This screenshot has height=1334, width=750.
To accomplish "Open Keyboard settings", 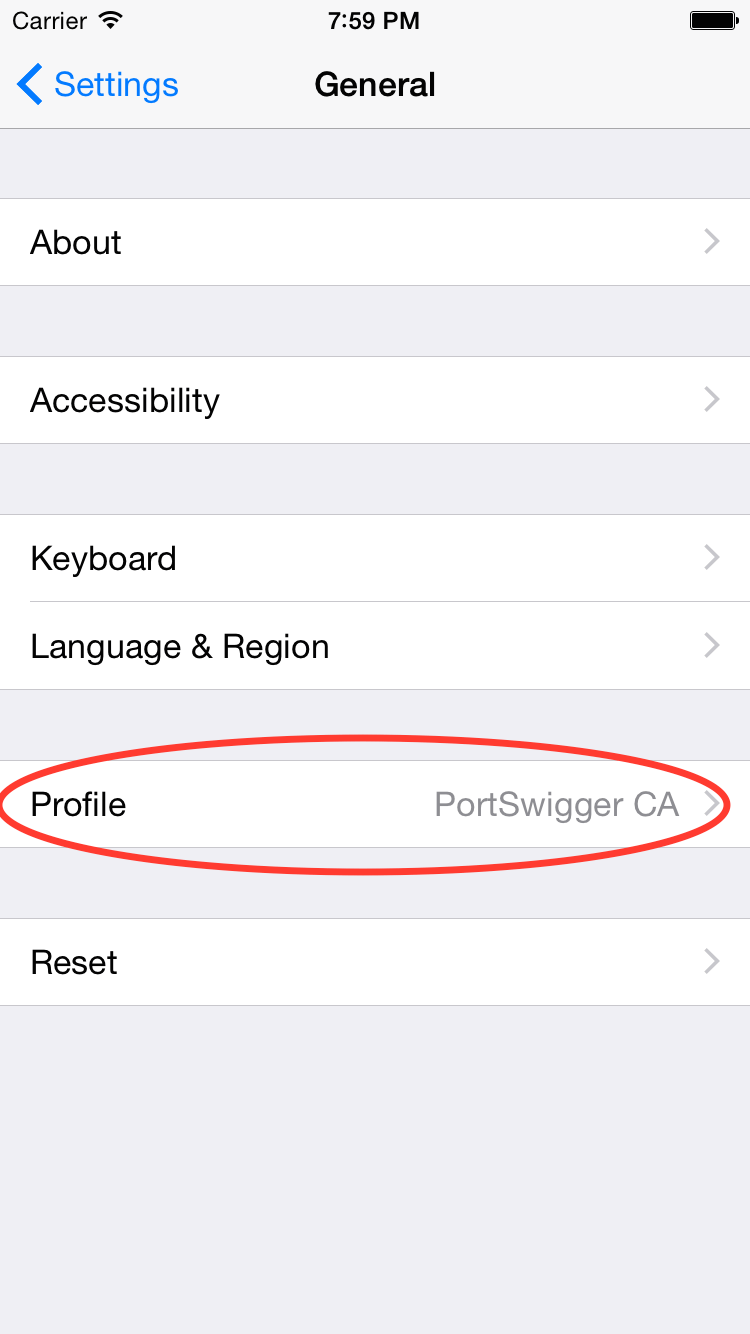I will pos(375,558).
